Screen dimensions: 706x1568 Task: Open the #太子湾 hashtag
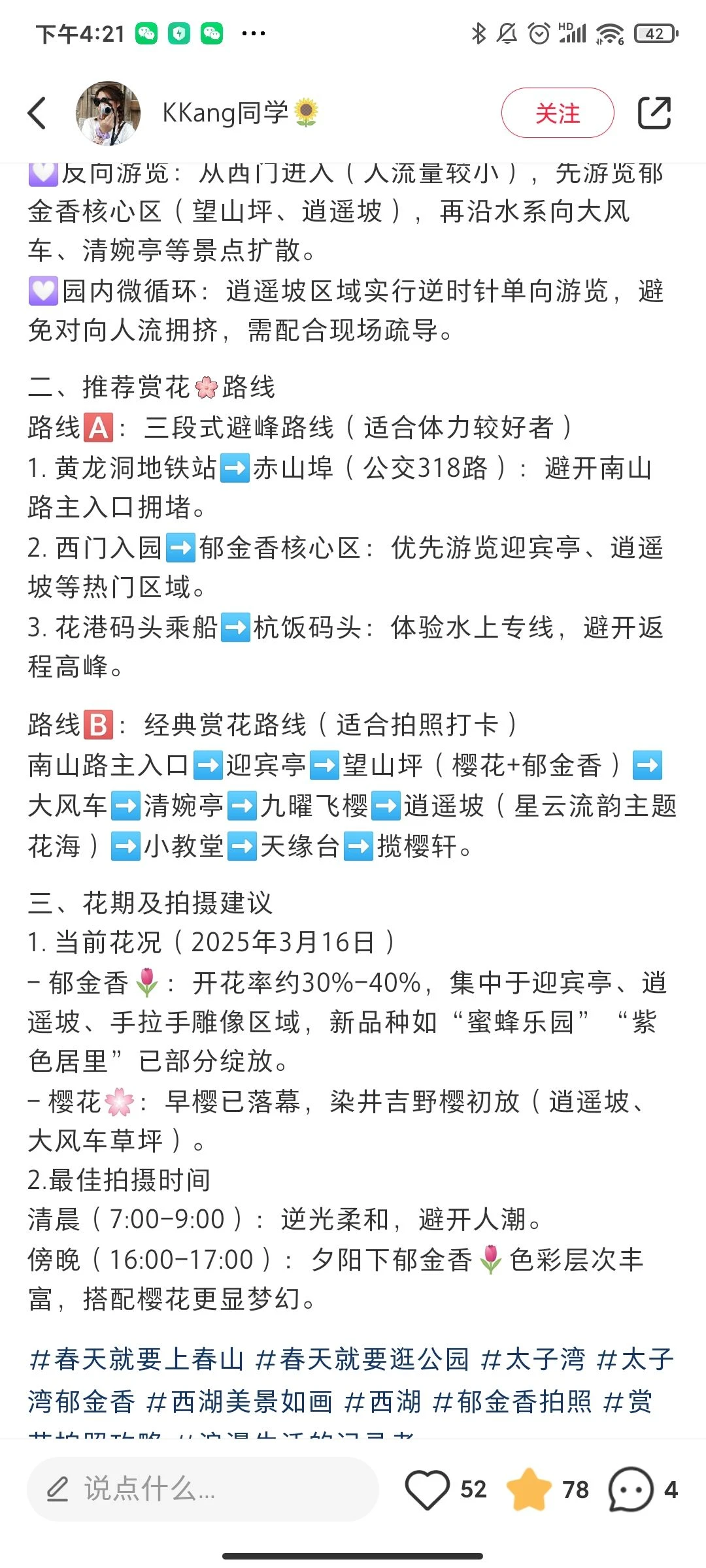(533, 1359)
